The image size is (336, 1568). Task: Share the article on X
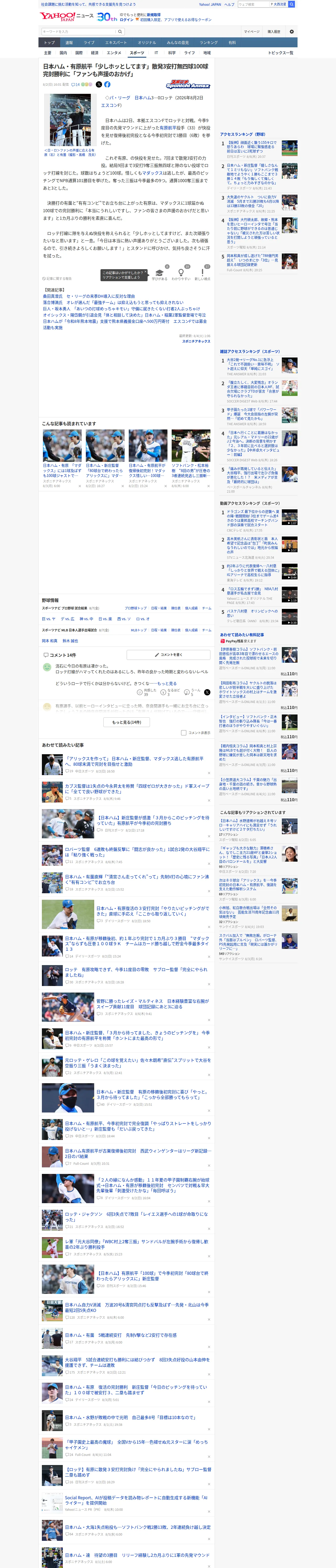99,85
